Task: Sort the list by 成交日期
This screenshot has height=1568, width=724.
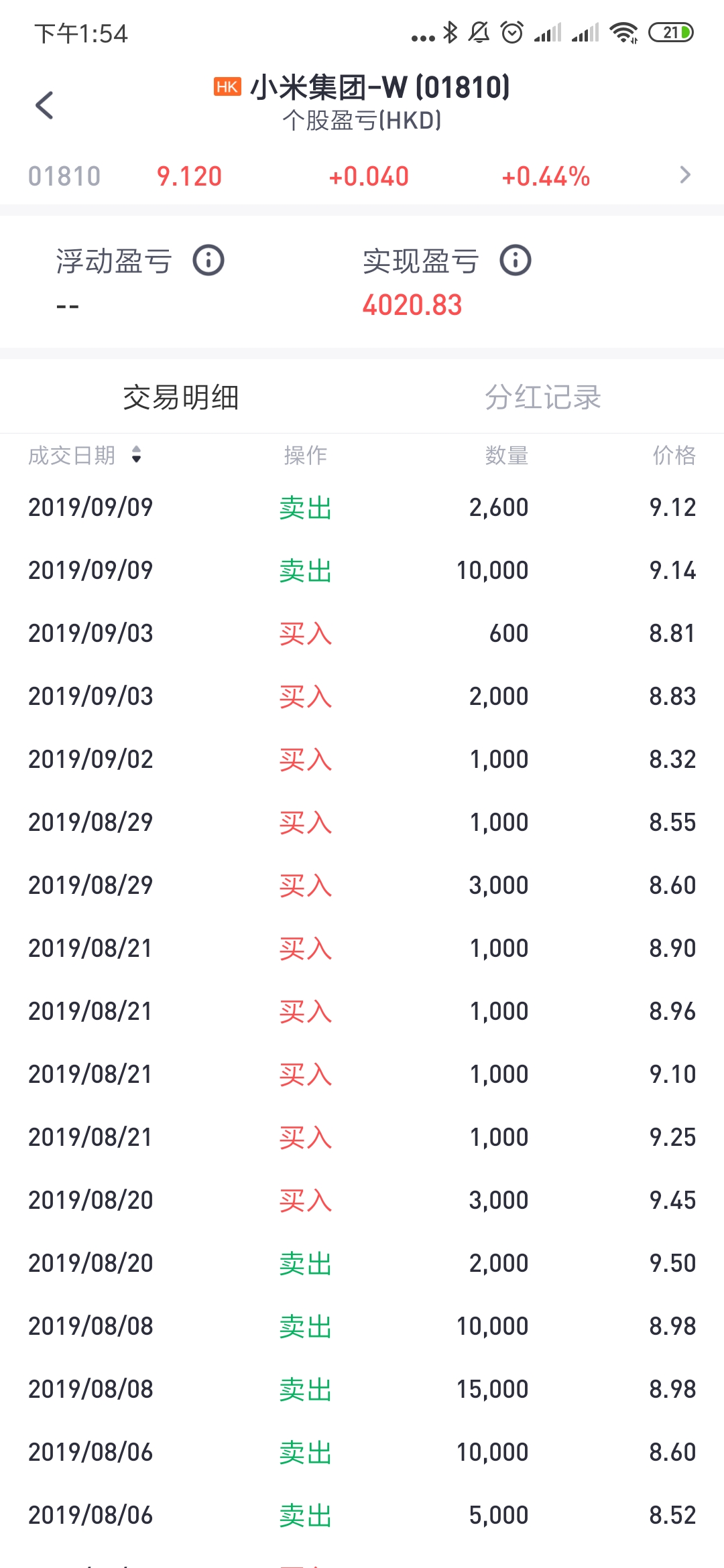Action: [84, 456]
